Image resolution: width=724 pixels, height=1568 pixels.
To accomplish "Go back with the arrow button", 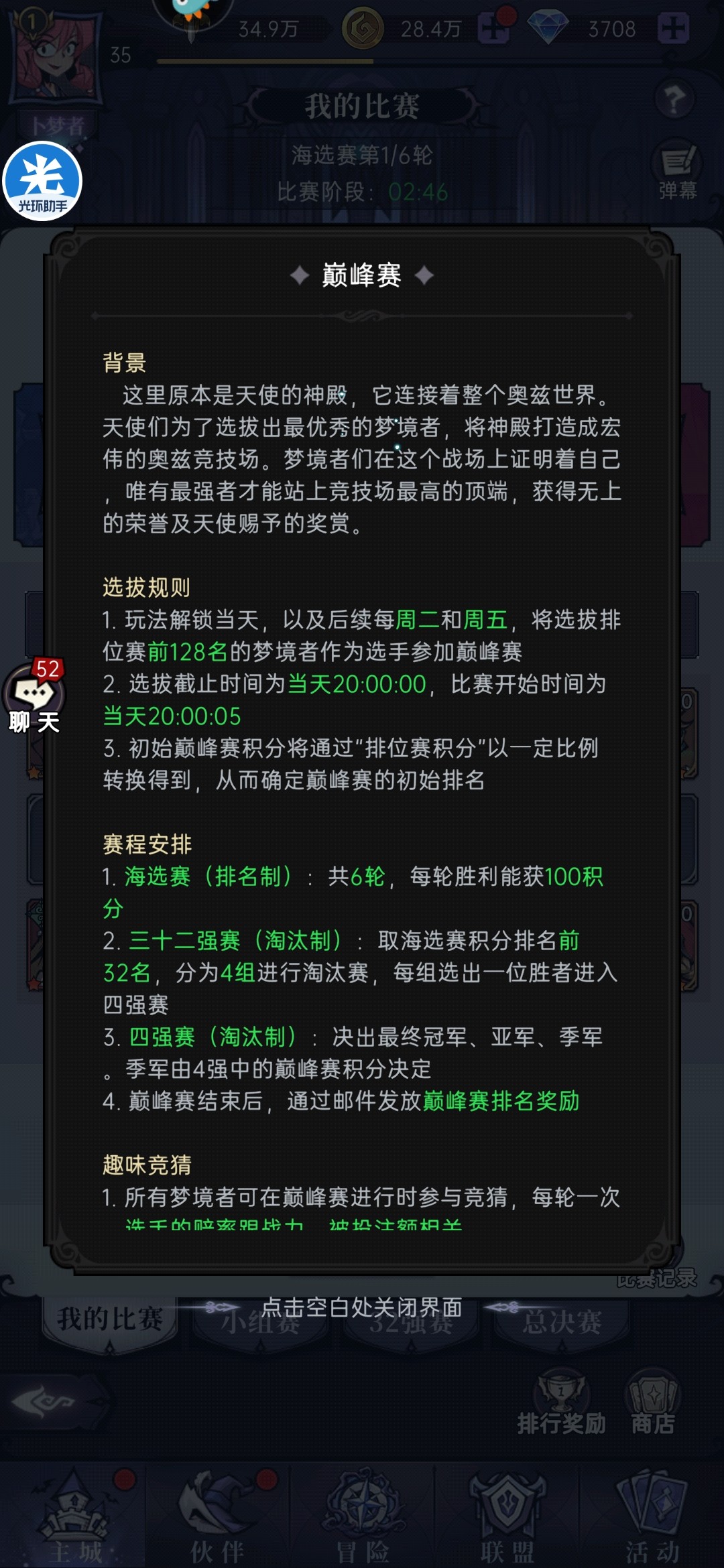I will [45, 1402].
